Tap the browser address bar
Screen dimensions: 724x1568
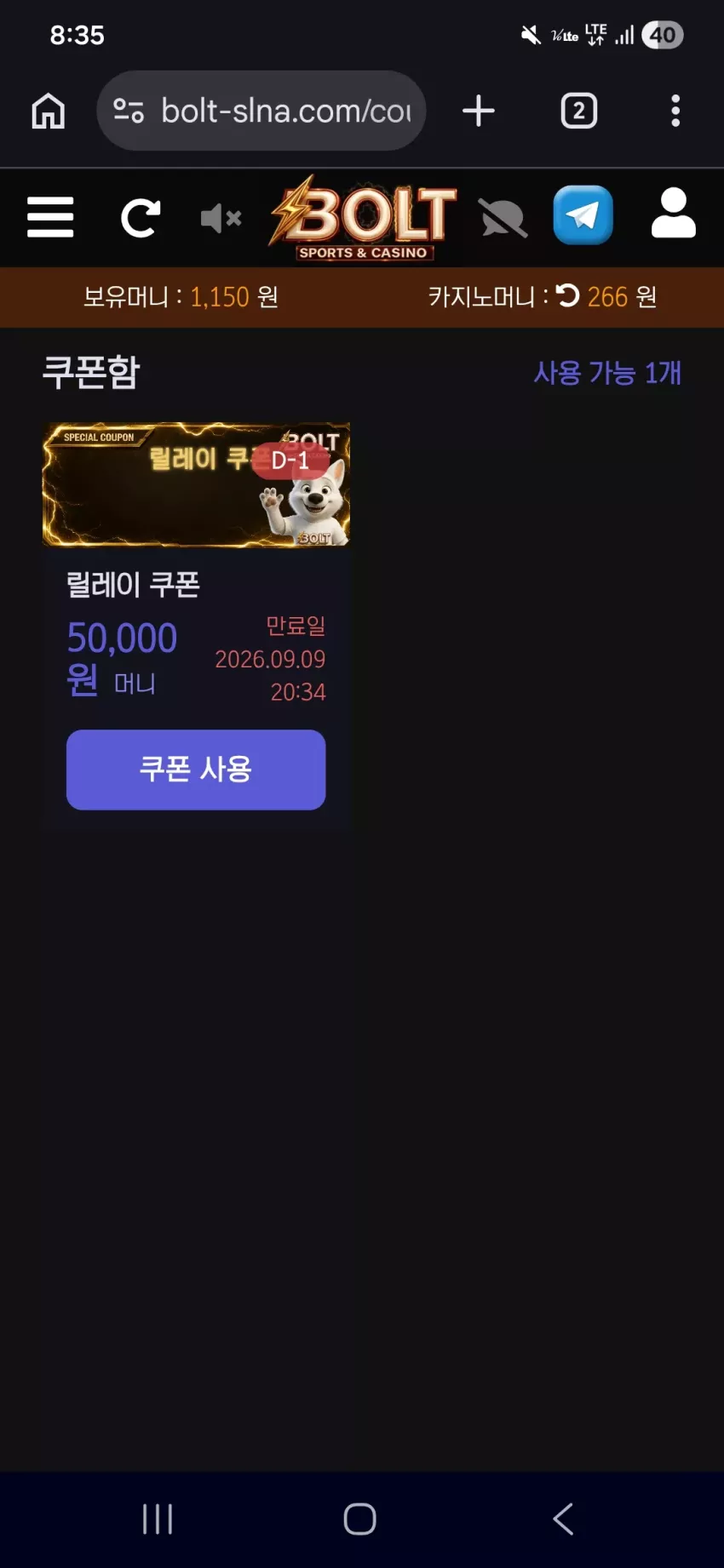click(x=261, y=111)
